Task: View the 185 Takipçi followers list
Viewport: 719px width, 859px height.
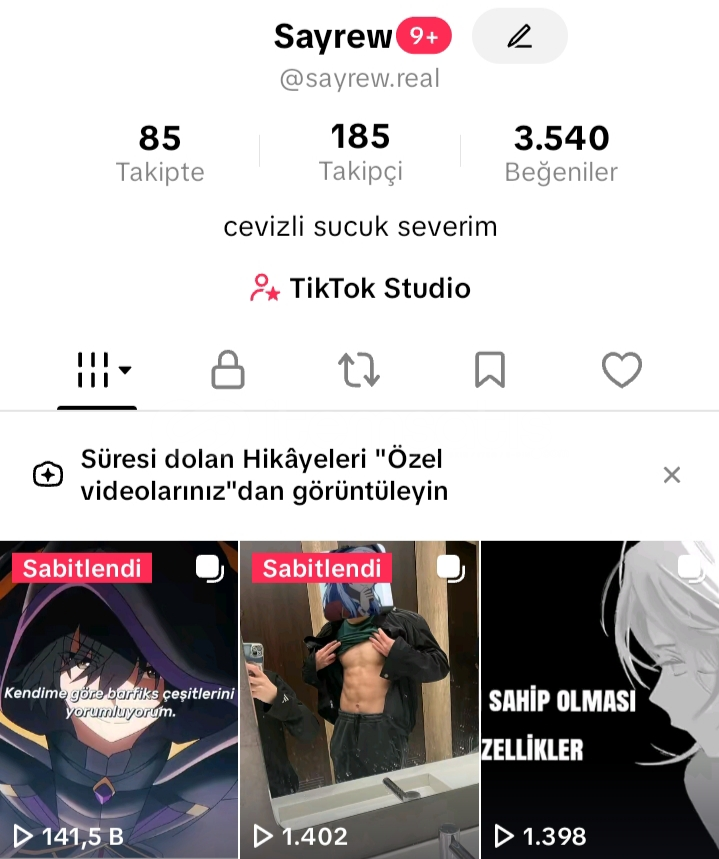Action: tap(360, 152)
